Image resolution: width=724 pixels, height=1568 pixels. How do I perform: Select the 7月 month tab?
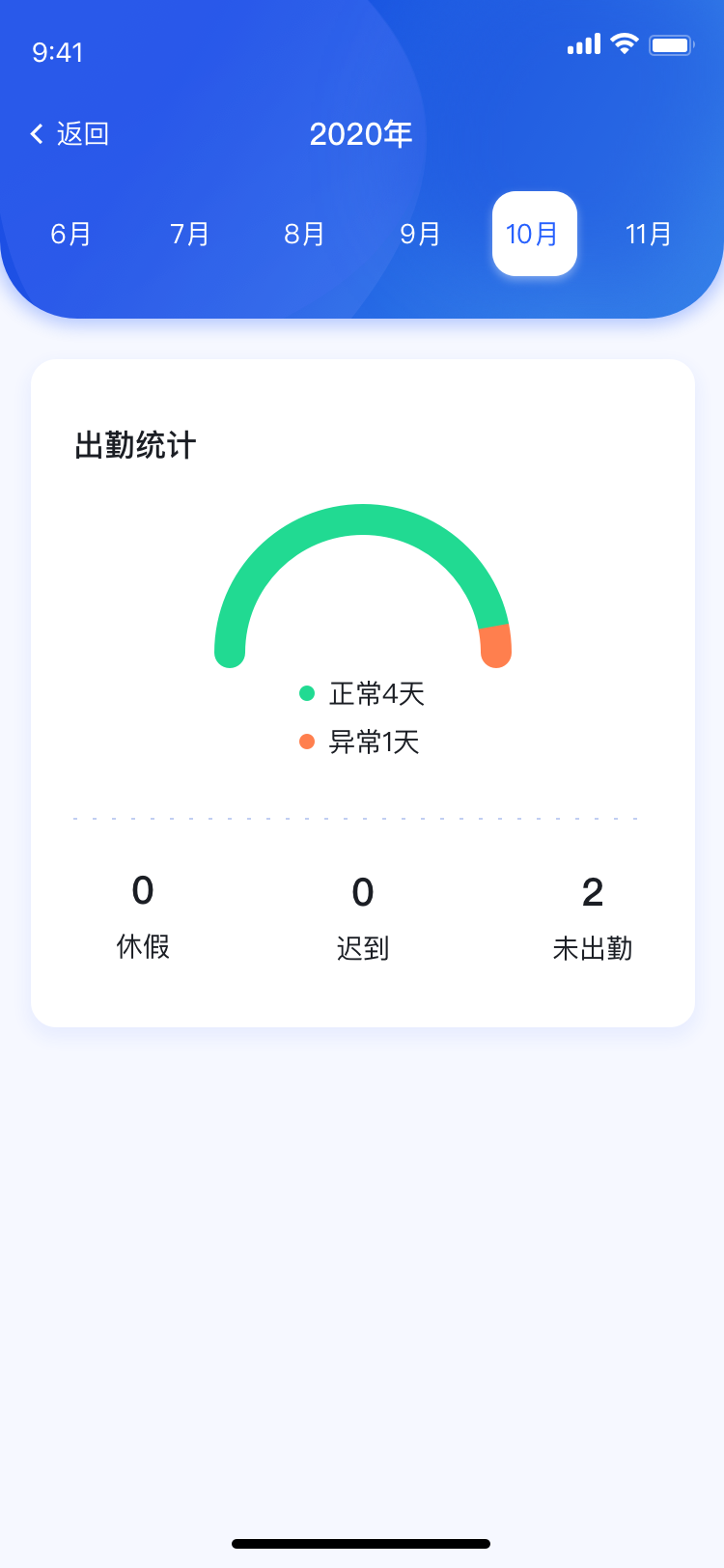189,234
